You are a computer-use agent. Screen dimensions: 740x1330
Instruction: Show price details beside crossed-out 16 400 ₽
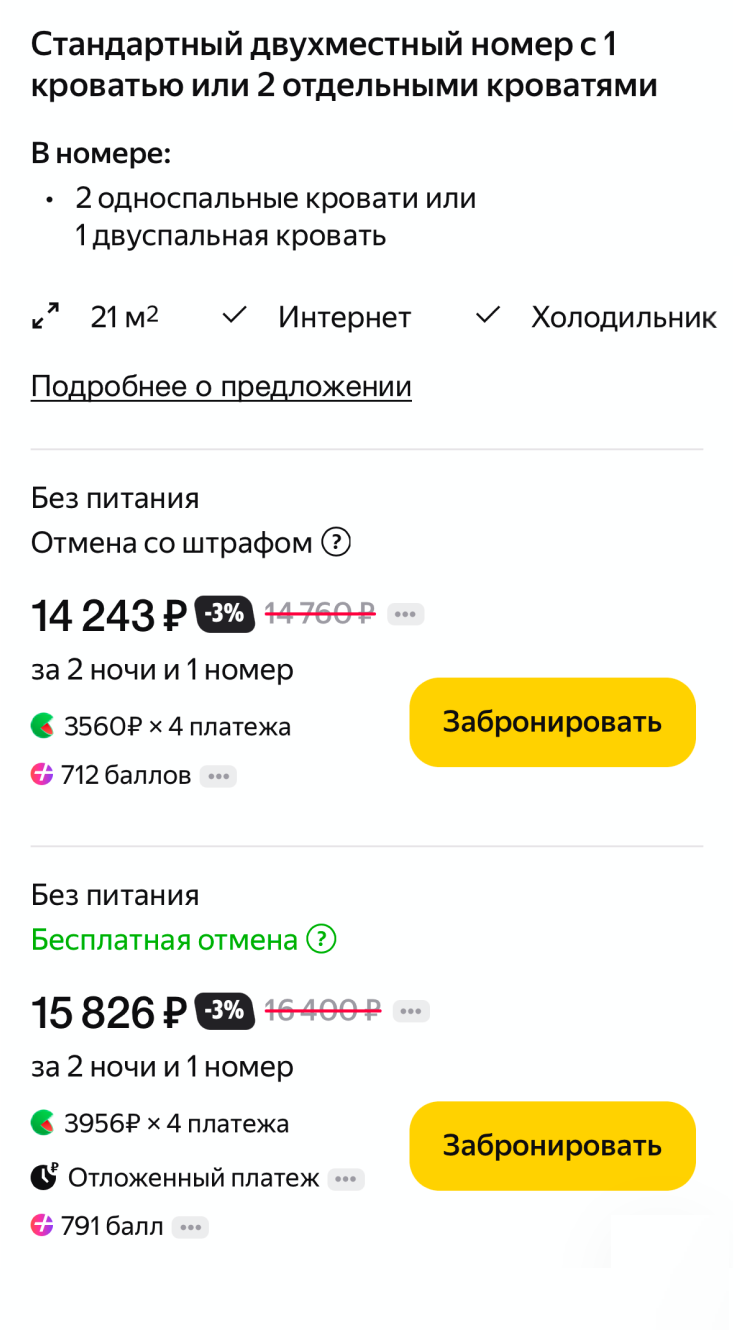(x=411, y=1011)
